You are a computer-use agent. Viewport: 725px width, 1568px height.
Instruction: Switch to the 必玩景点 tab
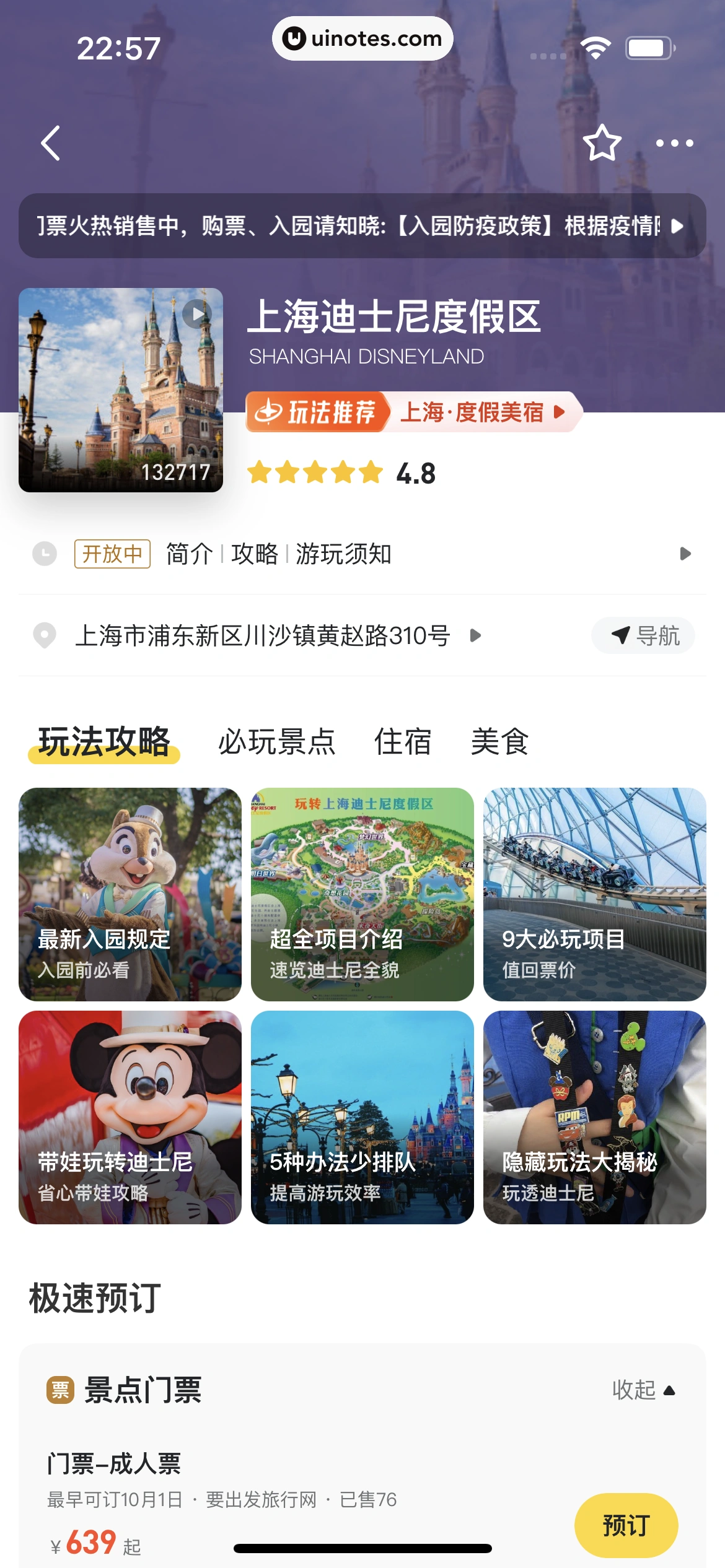tap(277, 743)
